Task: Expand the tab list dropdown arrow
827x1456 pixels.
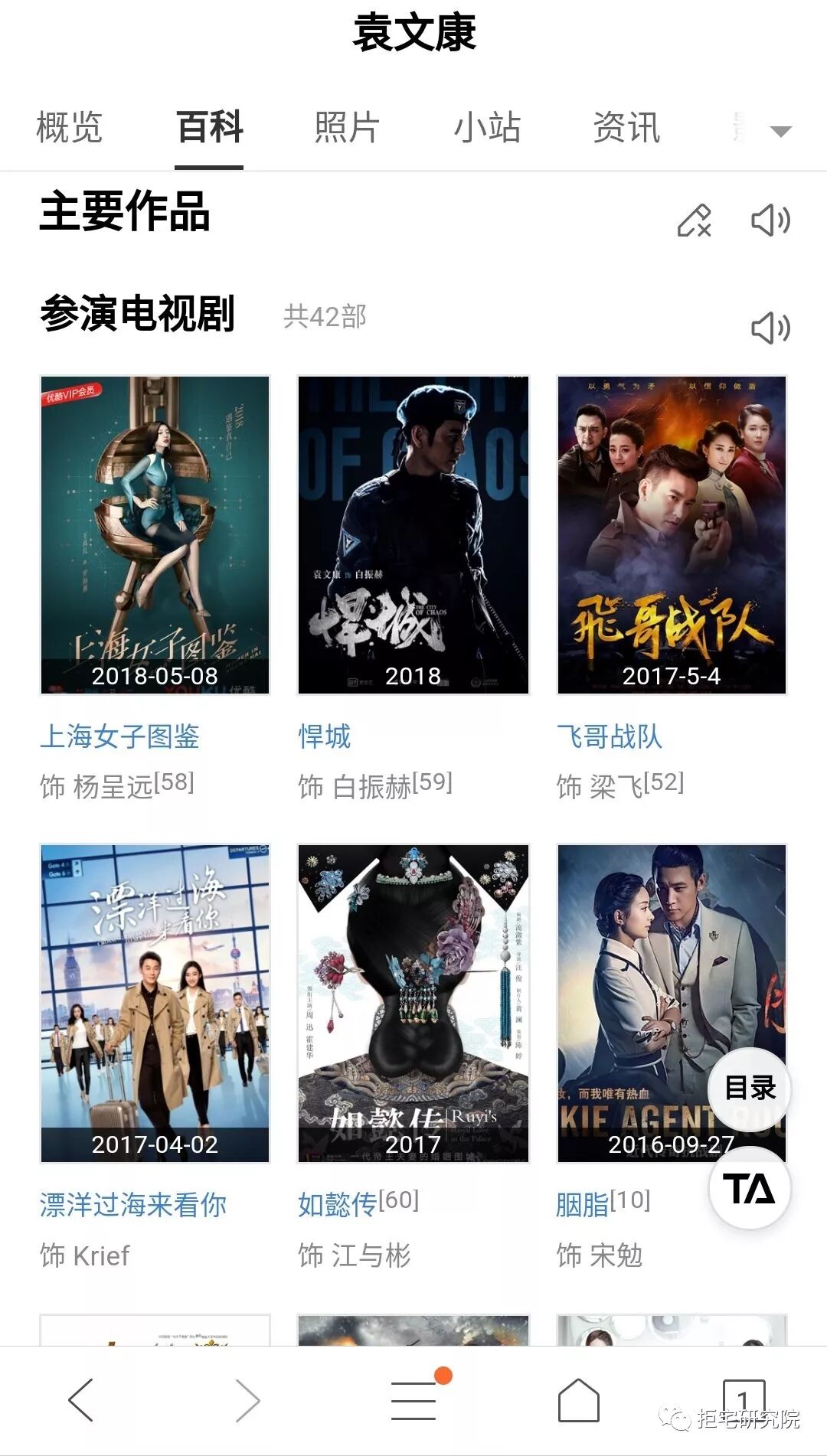Action: [x=780, y=131]
